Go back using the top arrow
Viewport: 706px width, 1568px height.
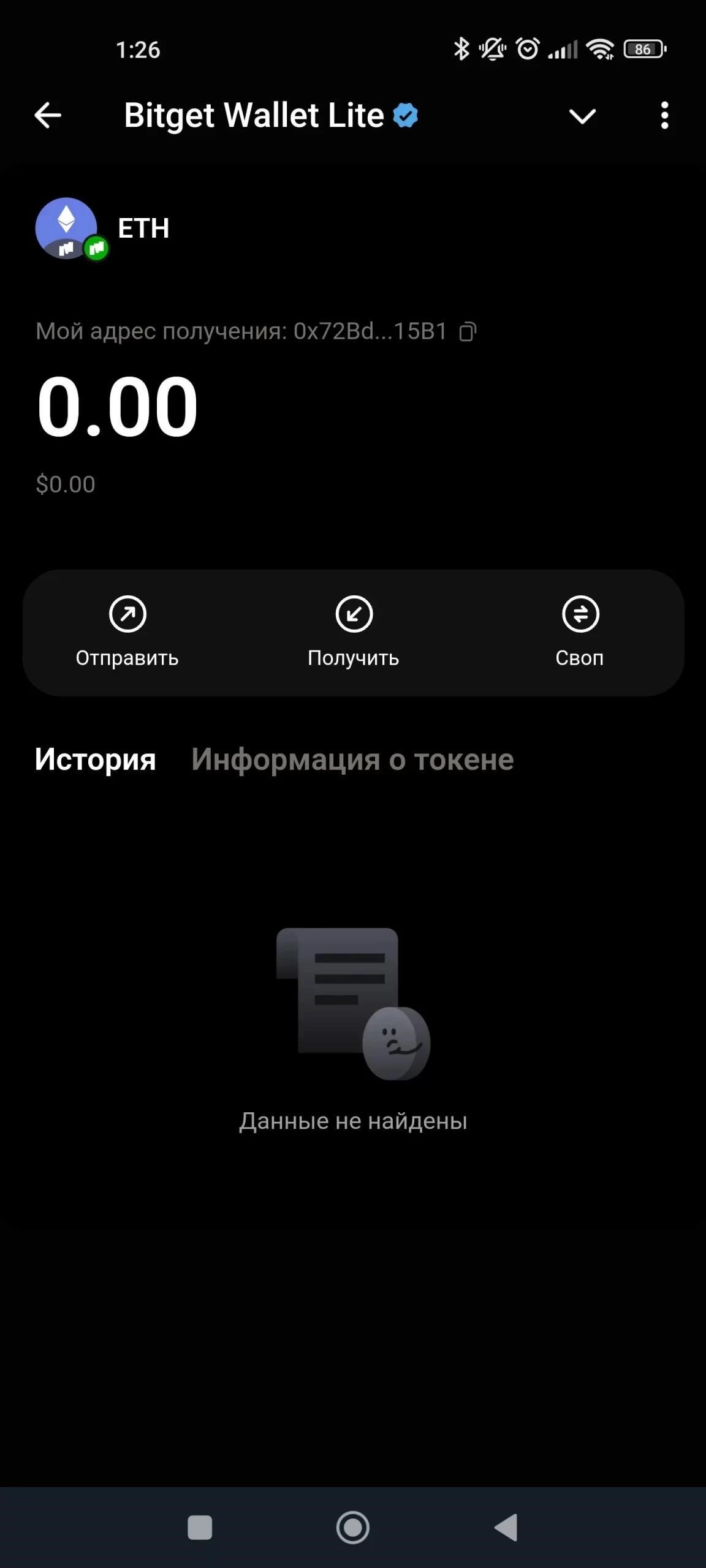coord(48,115)
